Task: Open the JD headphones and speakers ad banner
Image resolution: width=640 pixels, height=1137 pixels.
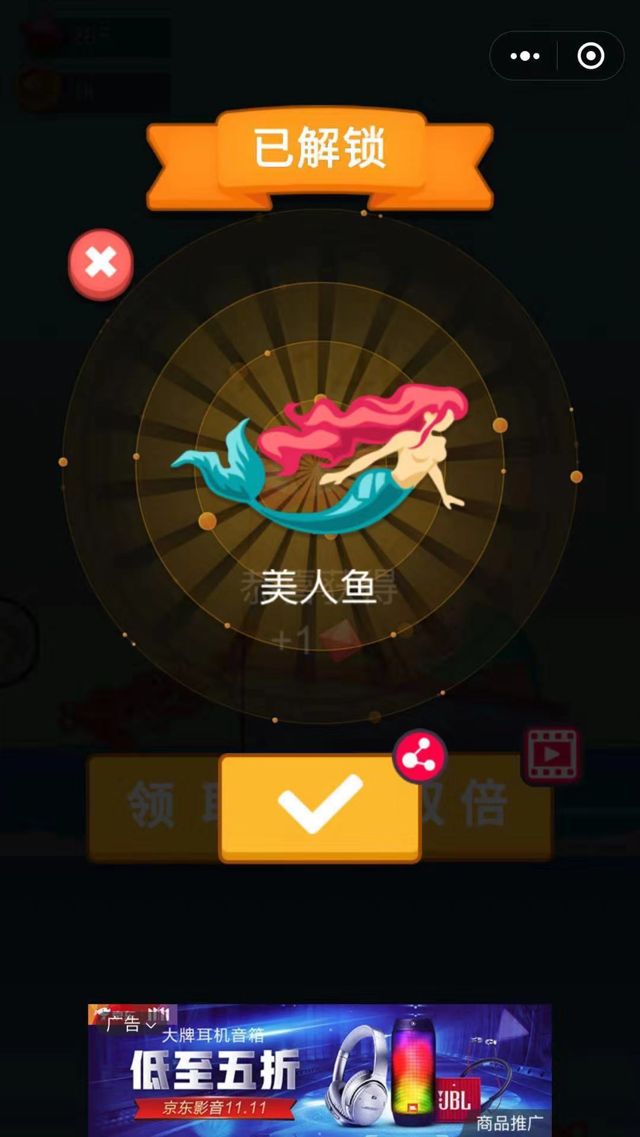Action: pyautogui.click(x=320, y=1072)
